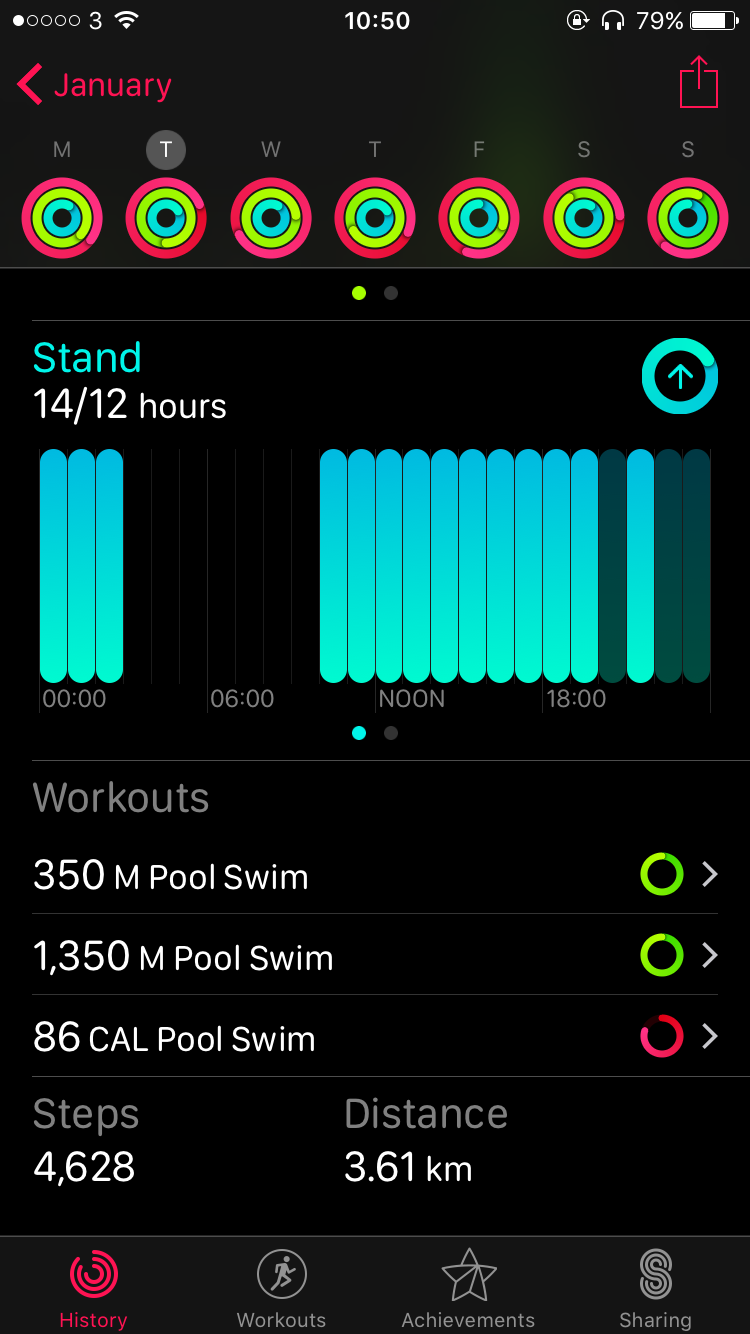
Task: Switch to the Sharing tab
Action: (655, 1288)
